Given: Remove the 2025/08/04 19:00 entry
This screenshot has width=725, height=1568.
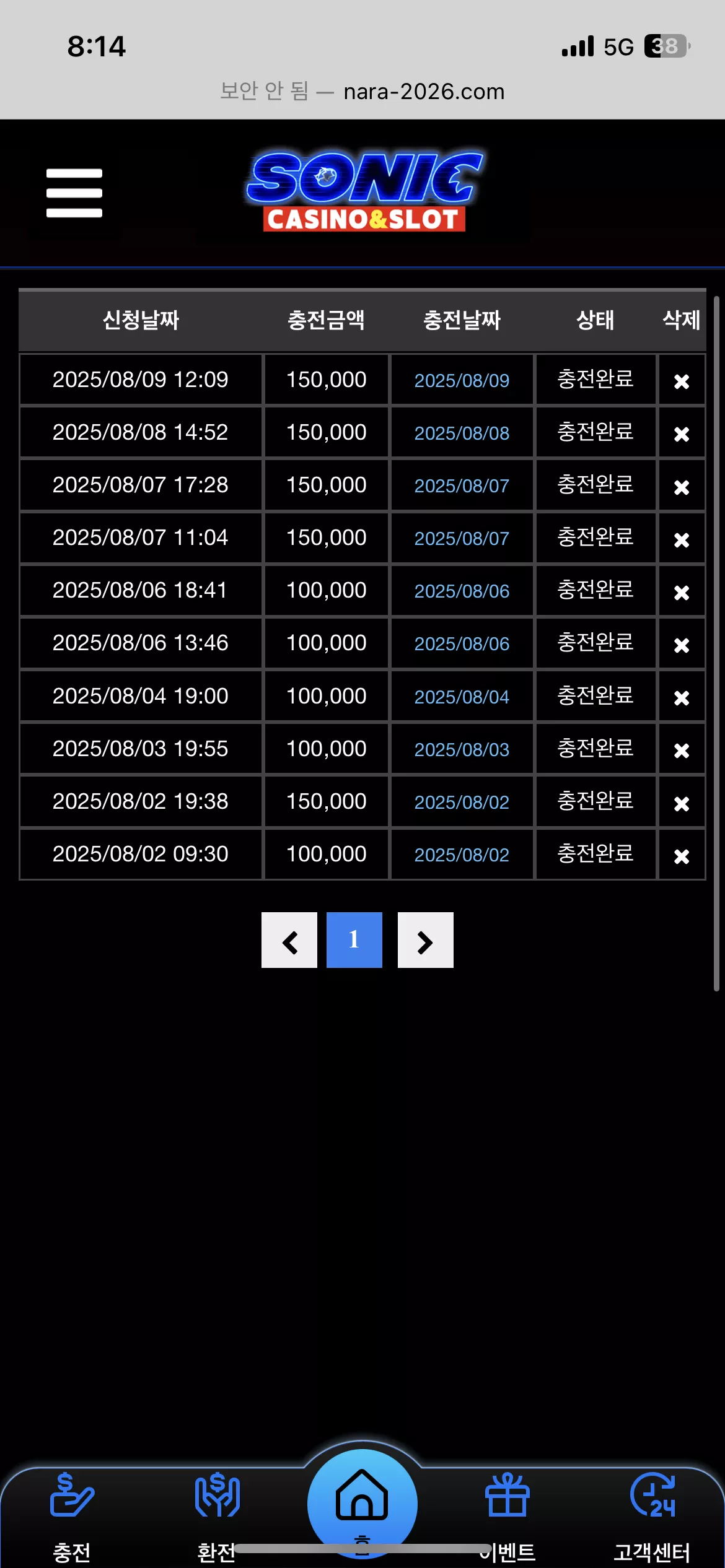Looking at the screenshot, I should [682, 698].
